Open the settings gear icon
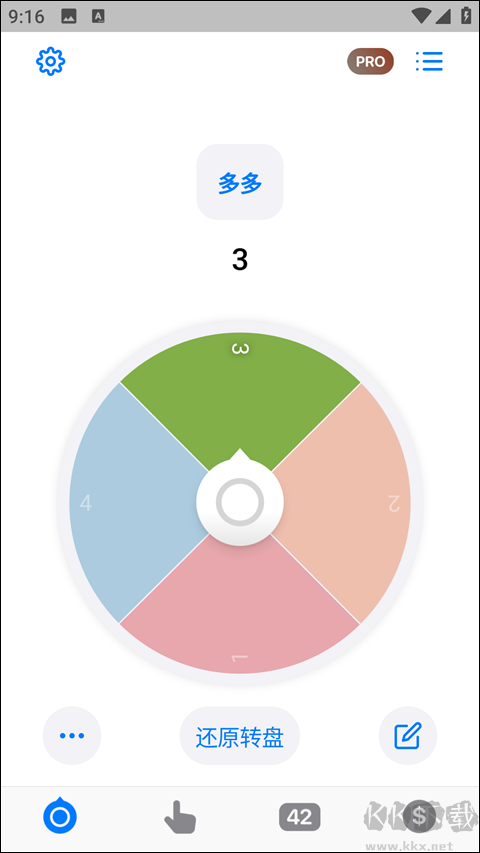480x853 pixels. [51, 61]
